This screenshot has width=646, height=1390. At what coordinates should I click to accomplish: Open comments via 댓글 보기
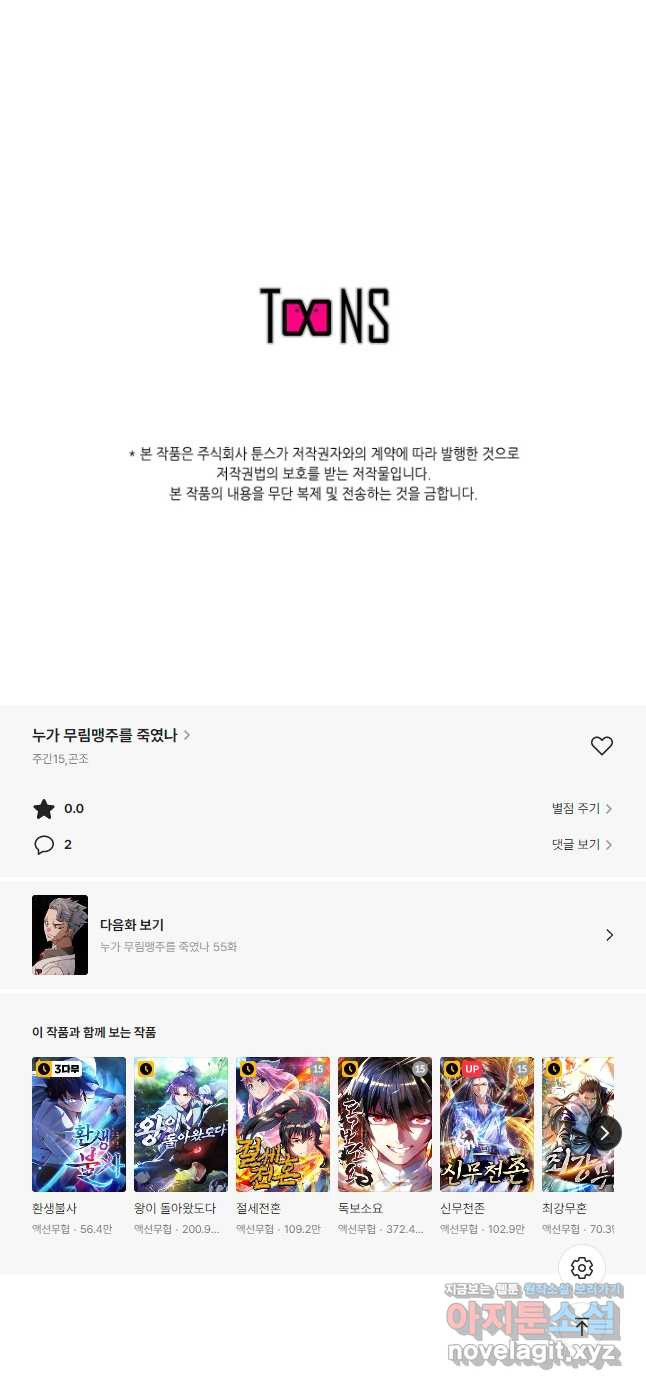pyautogui.click(x=581, y=845)
